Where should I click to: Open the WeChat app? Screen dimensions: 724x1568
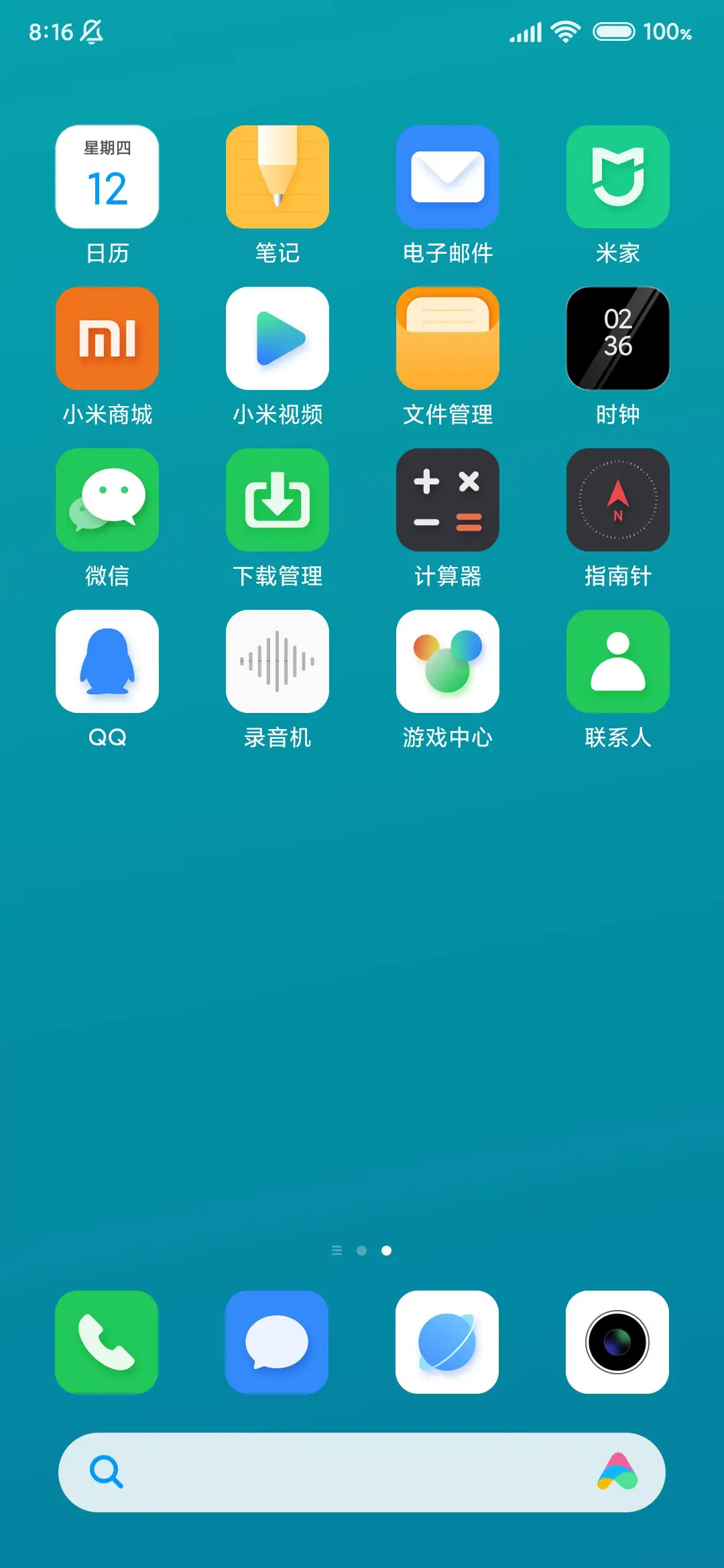click(107, 500)
